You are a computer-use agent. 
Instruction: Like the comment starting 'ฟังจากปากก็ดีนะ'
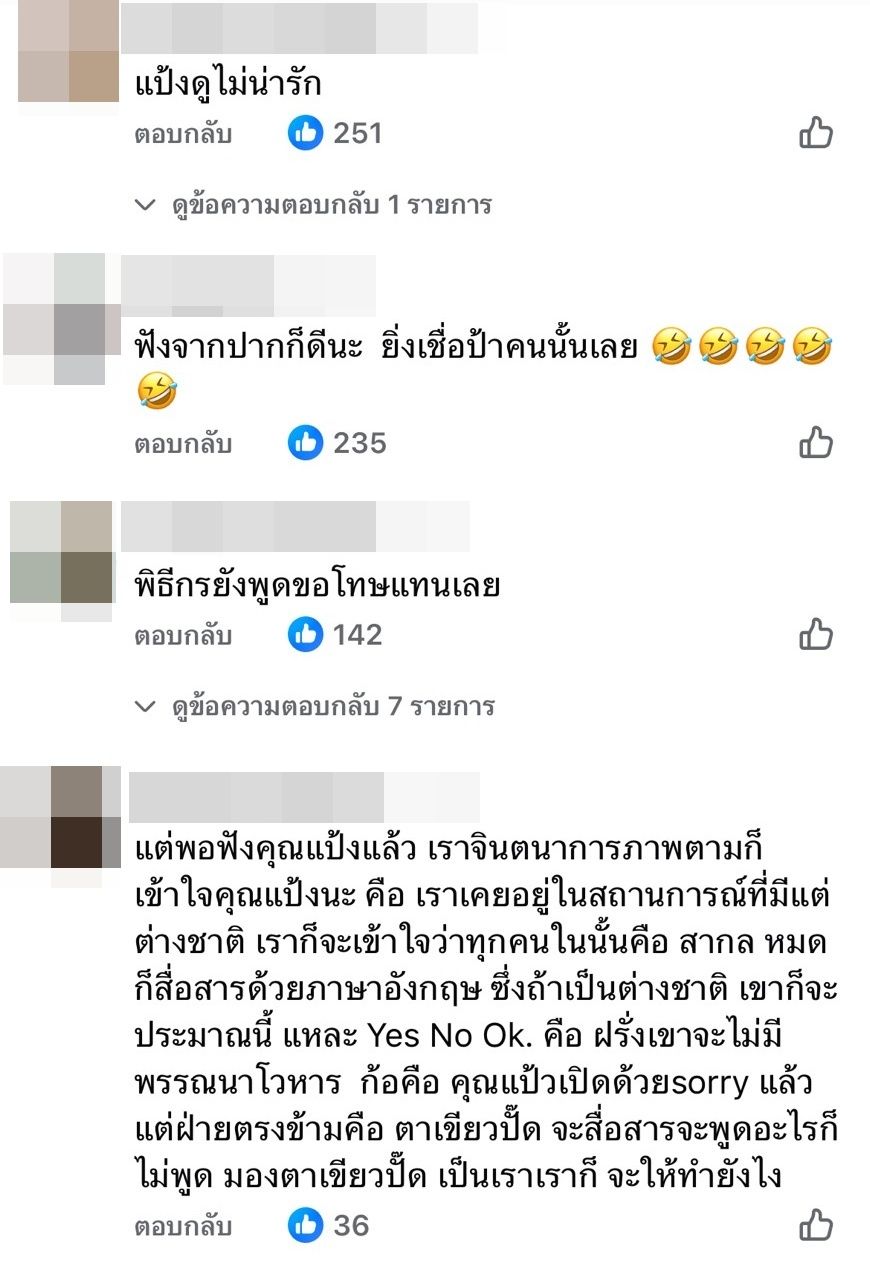(816, 443)
